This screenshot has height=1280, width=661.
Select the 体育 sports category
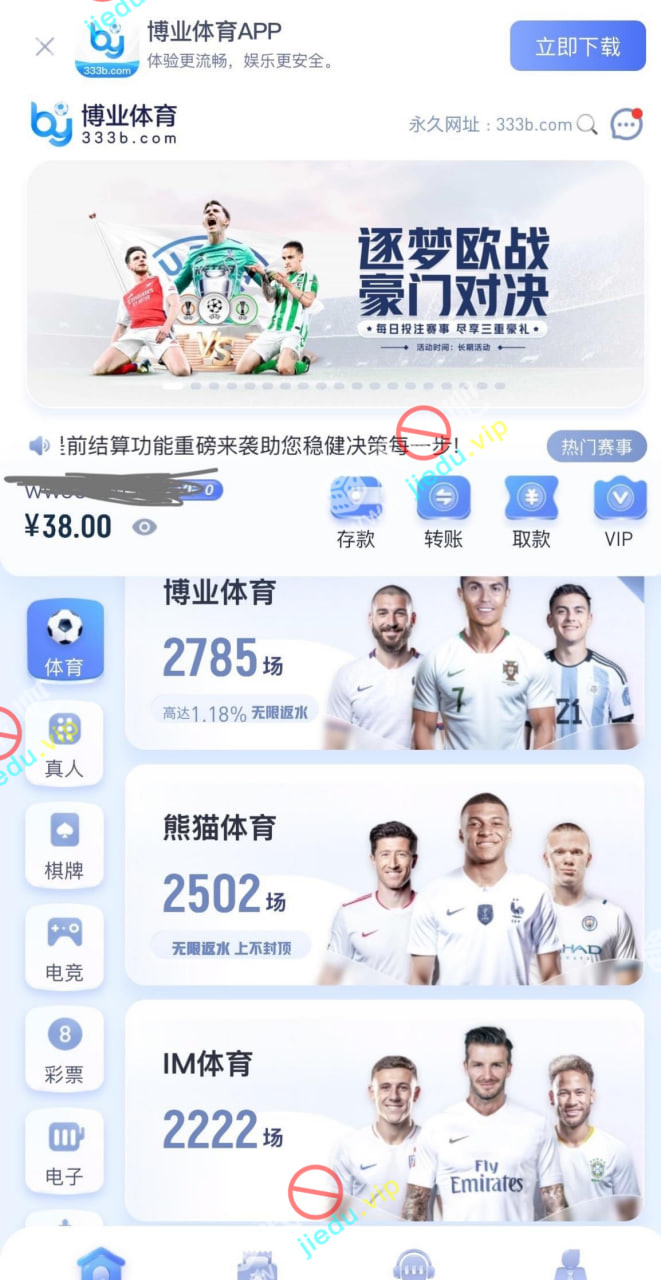pyautogui.click(x=65, y=640)
